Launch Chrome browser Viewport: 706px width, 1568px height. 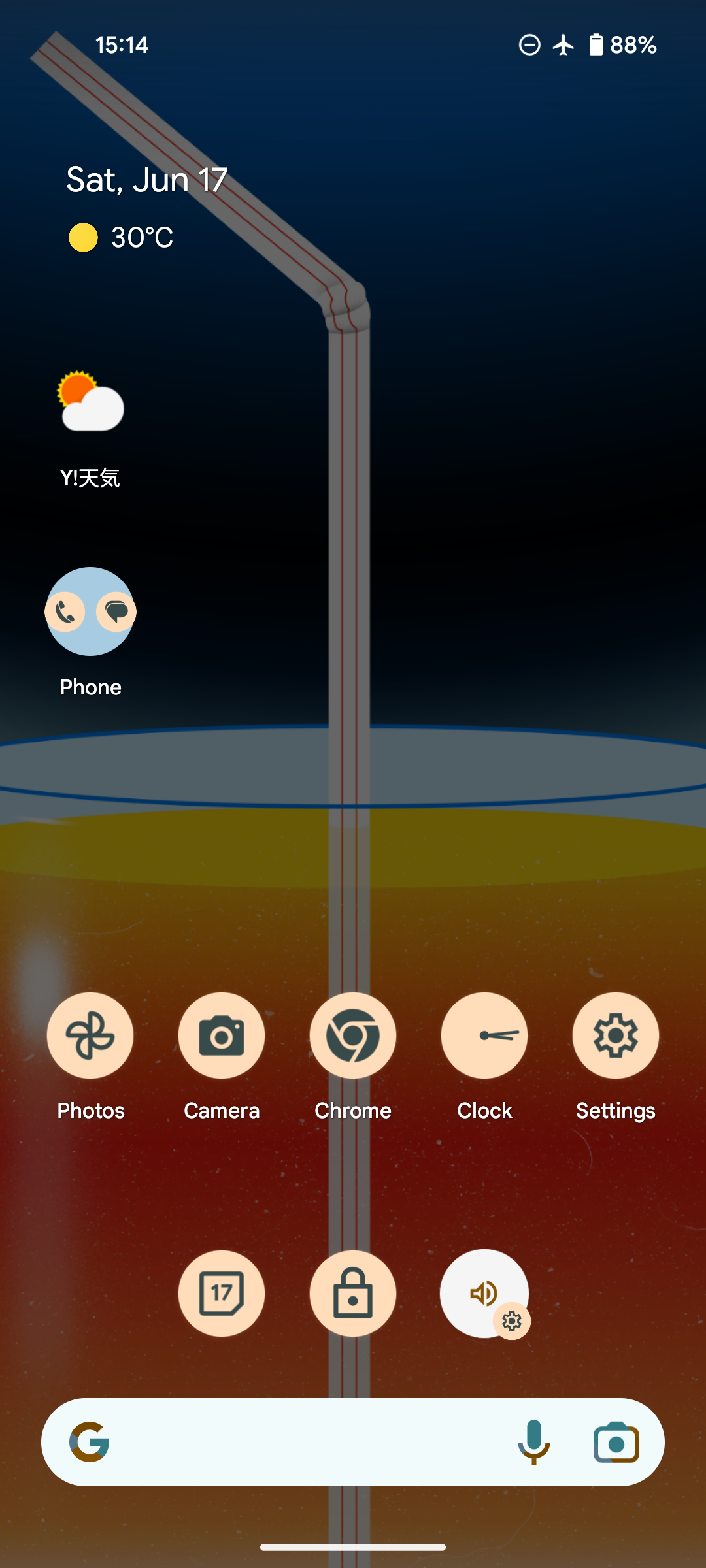point(353,1036)
